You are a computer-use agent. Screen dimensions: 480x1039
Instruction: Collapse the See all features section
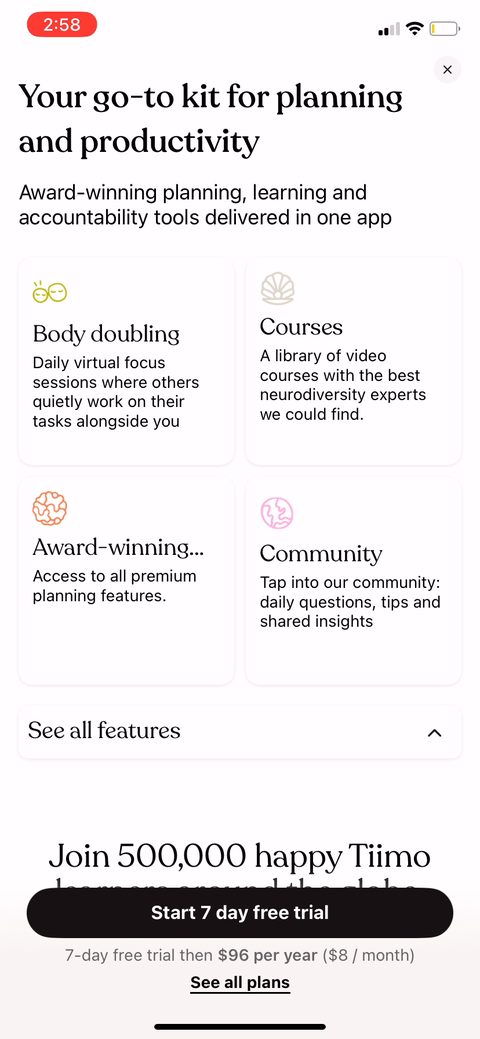tap(240, 732)
